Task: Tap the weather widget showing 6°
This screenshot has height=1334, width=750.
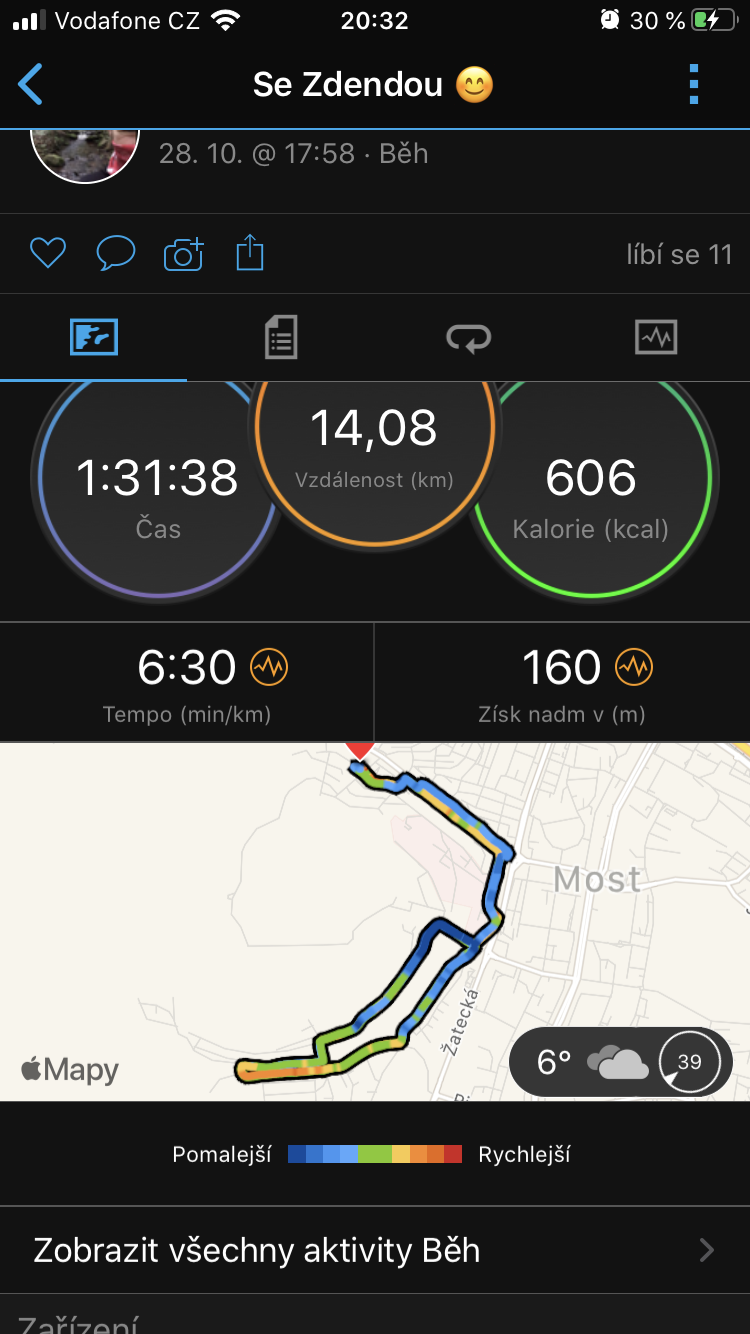Action: pos(621,1062)
